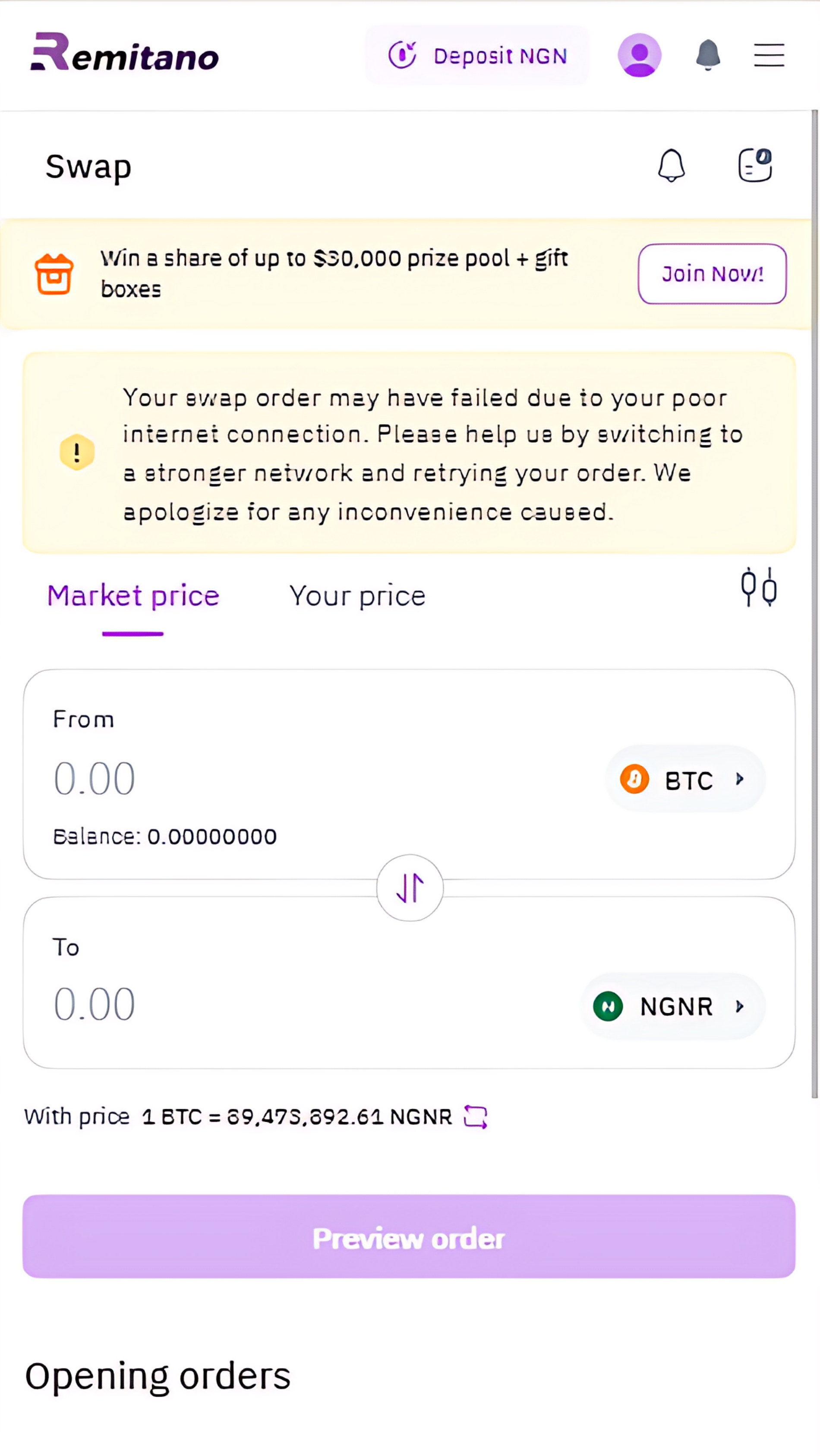
Task: Select the Remitano logo
Action: click(124, 54)
